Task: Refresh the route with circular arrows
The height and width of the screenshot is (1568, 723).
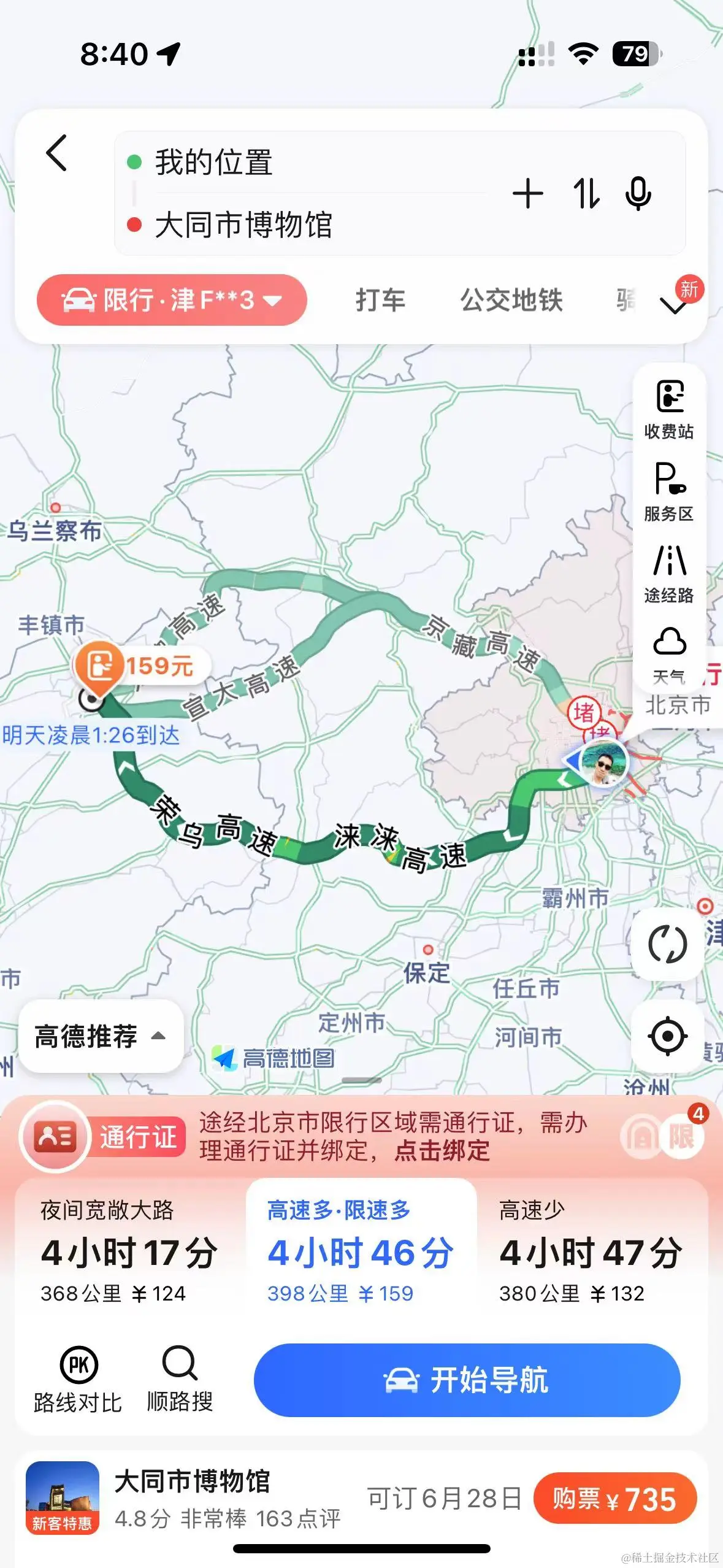Action: click(x=667, y=943)
